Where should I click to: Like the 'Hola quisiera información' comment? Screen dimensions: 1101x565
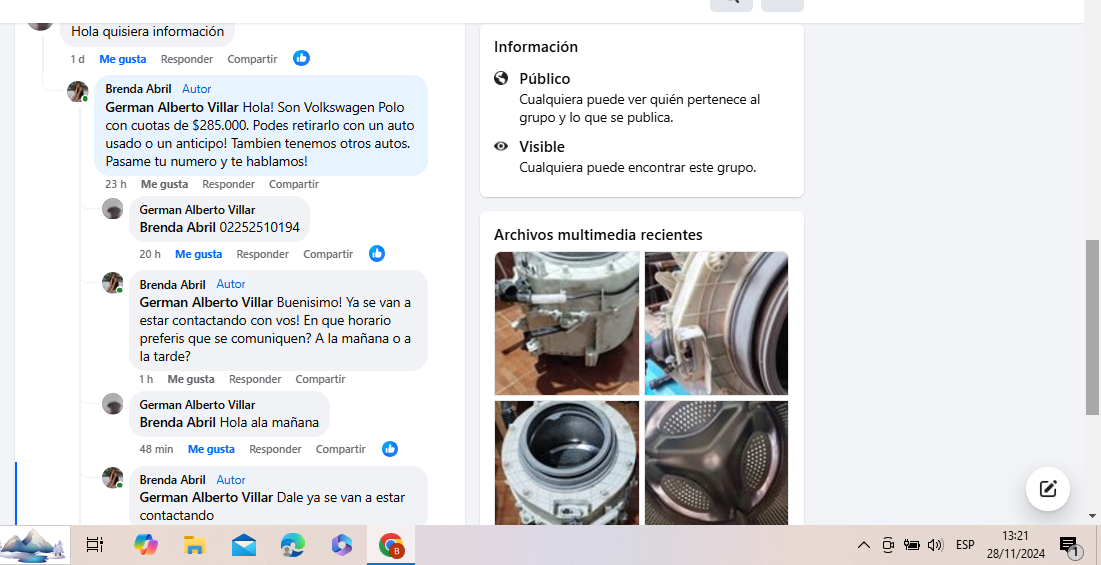[122, 59]
